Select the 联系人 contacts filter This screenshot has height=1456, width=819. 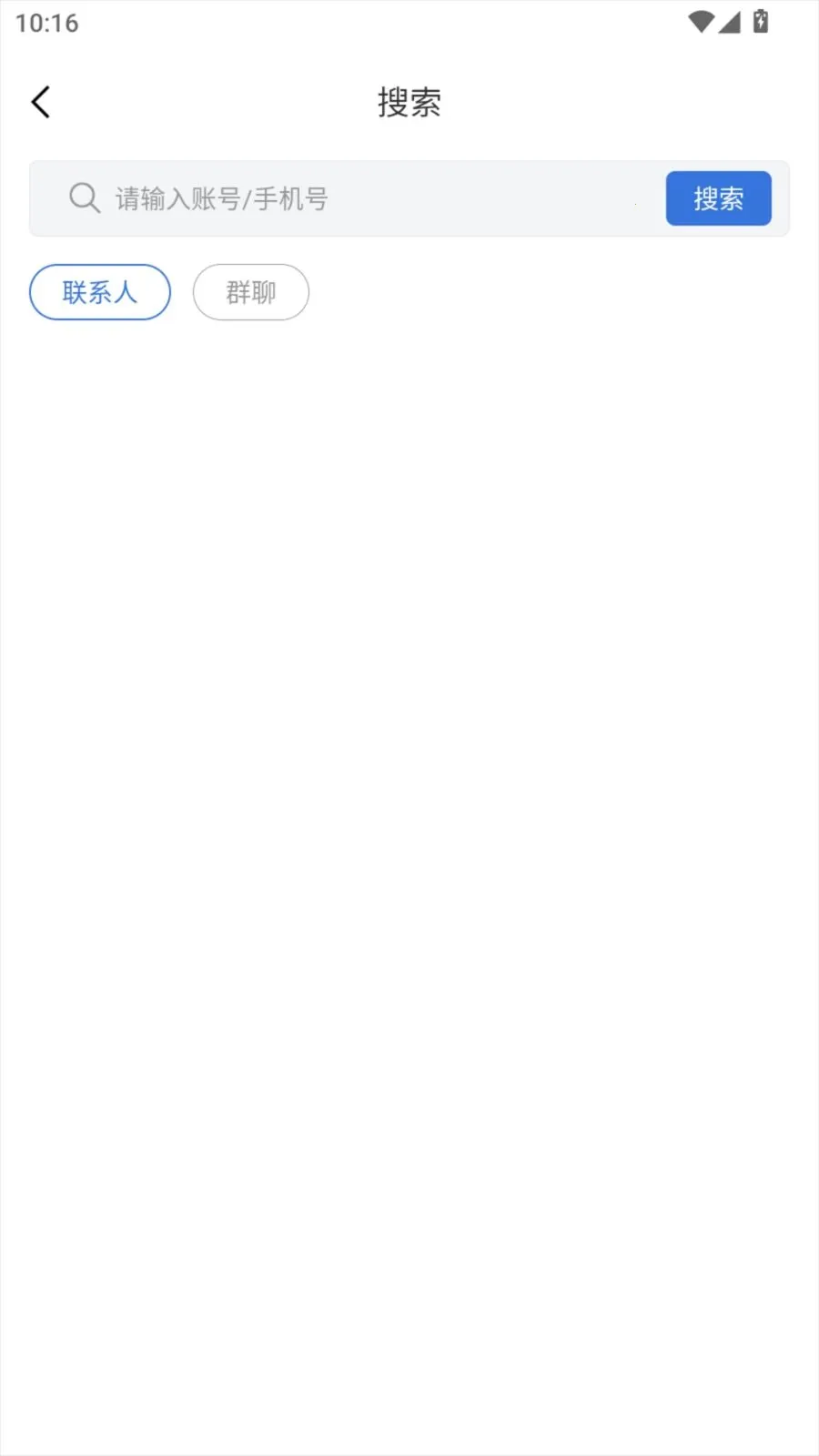[99, 292]
